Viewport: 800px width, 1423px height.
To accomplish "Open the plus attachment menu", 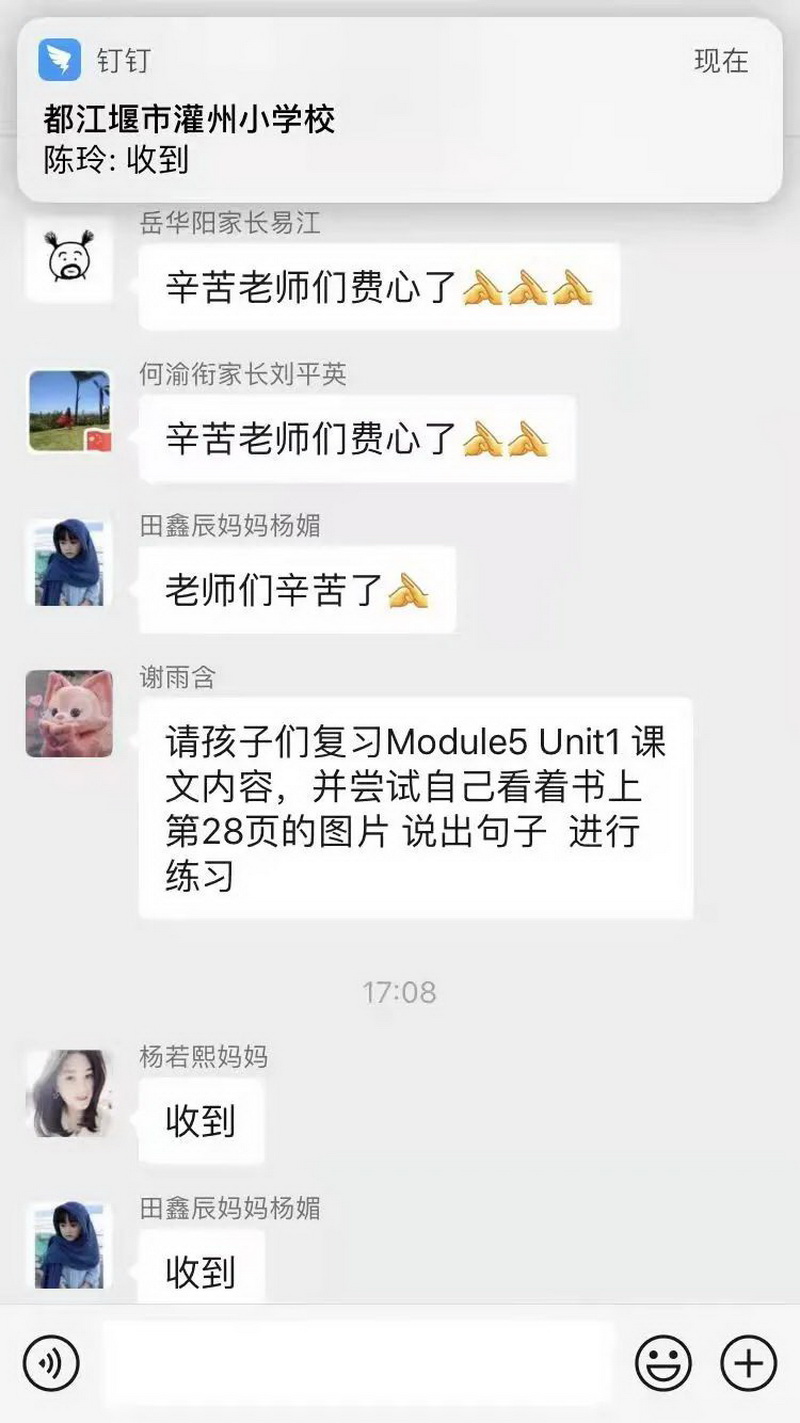I will pyautogui.click(x=748, y=1362).
